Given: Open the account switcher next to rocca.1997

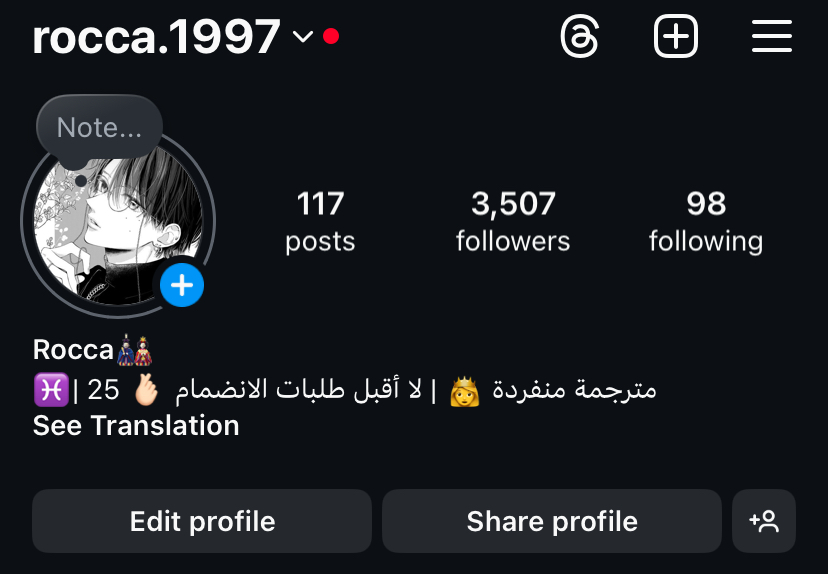Looking at the screenshot, I should click(302, 38).
